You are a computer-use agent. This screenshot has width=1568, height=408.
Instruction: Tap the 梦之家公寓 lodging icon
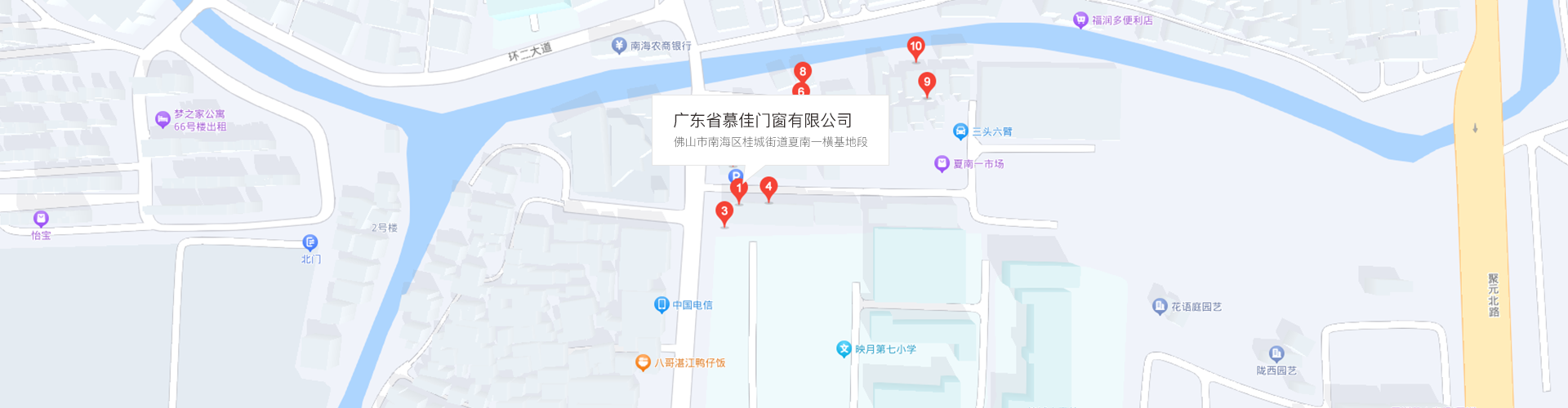click(x=163, y=120)
